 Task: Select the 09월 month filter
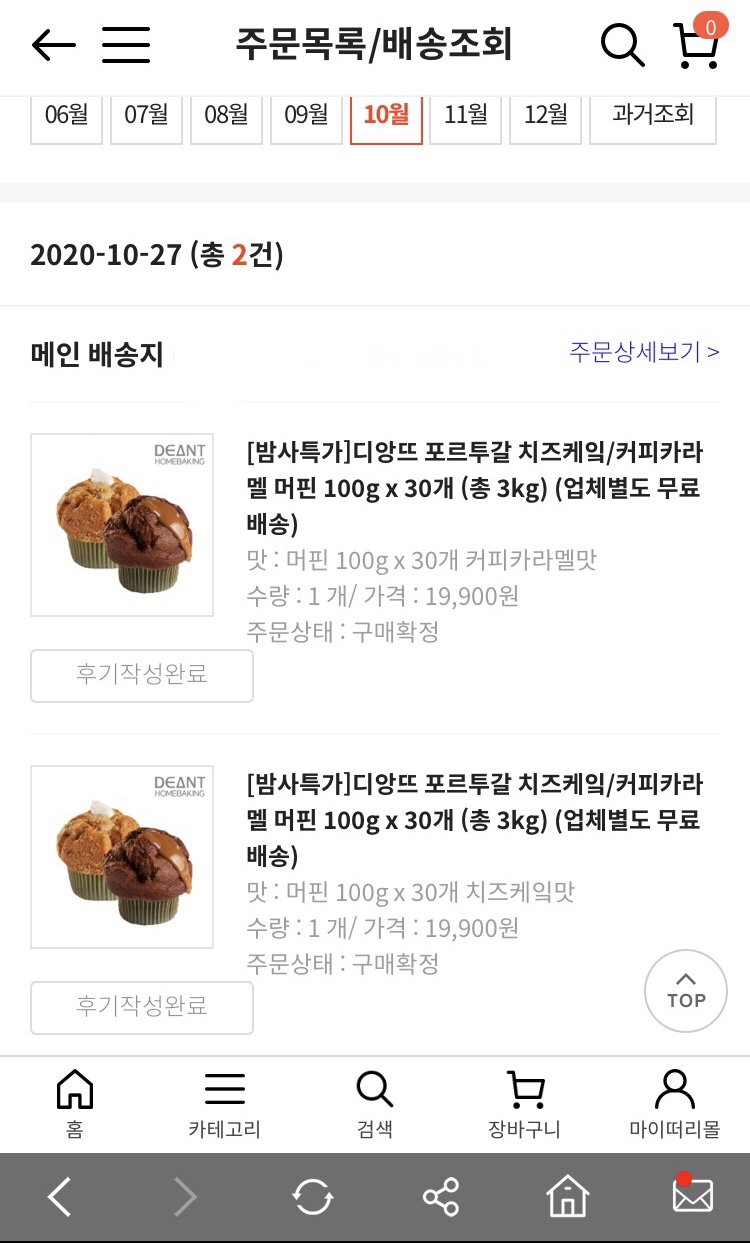(x=306, y=117)
